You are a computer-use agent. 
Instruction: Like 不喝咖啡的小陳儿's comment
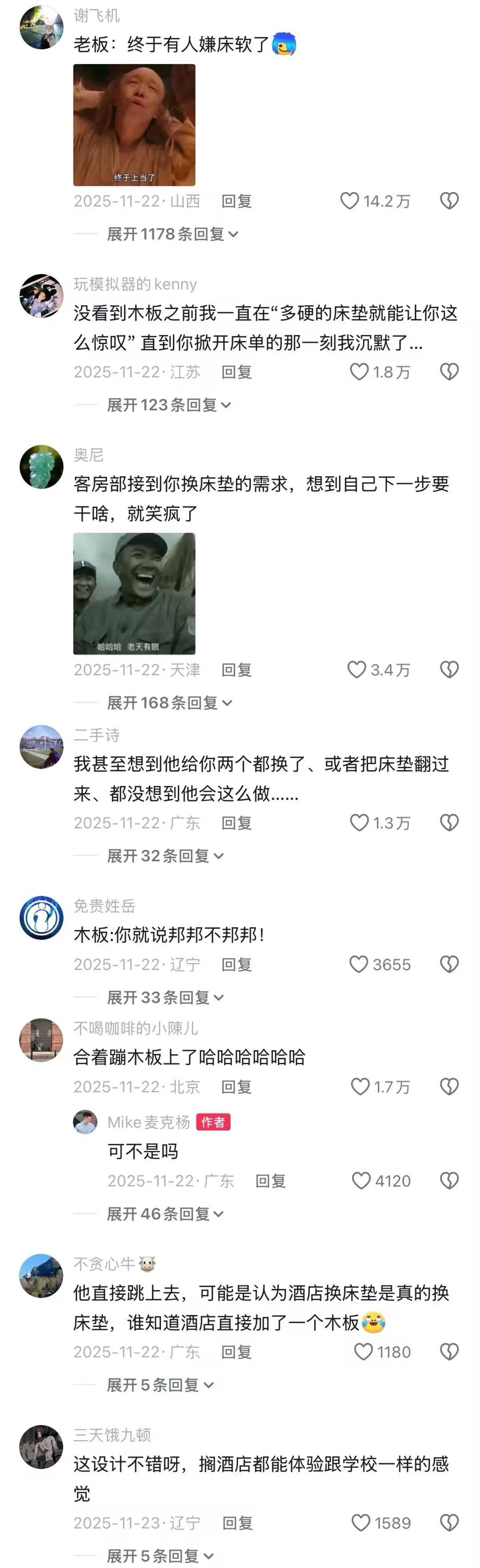pyautogui.click(x=360, y=1087)
